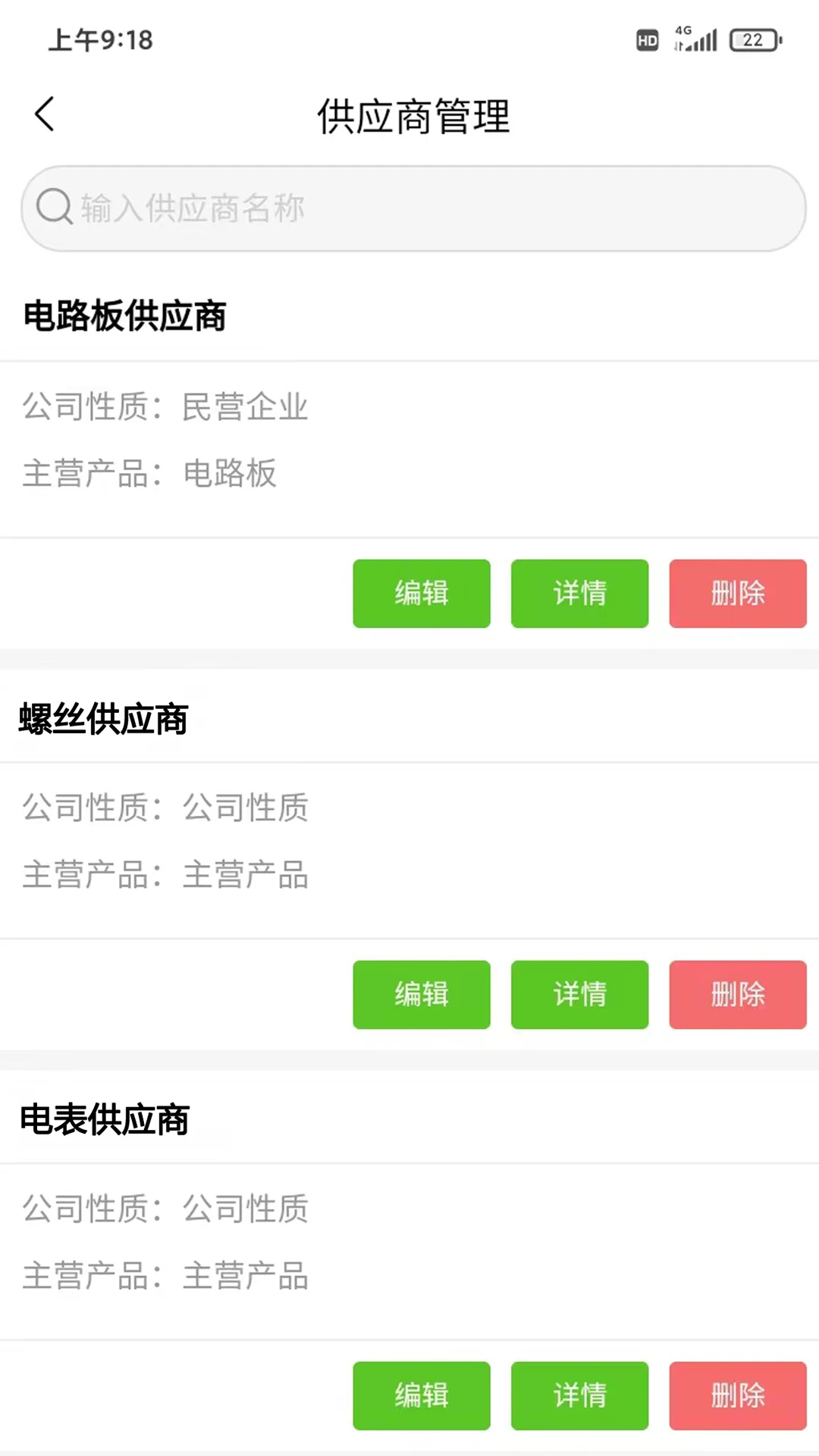
Task: Open 详情 for 螺丝供应商
Action: (579, 995)
